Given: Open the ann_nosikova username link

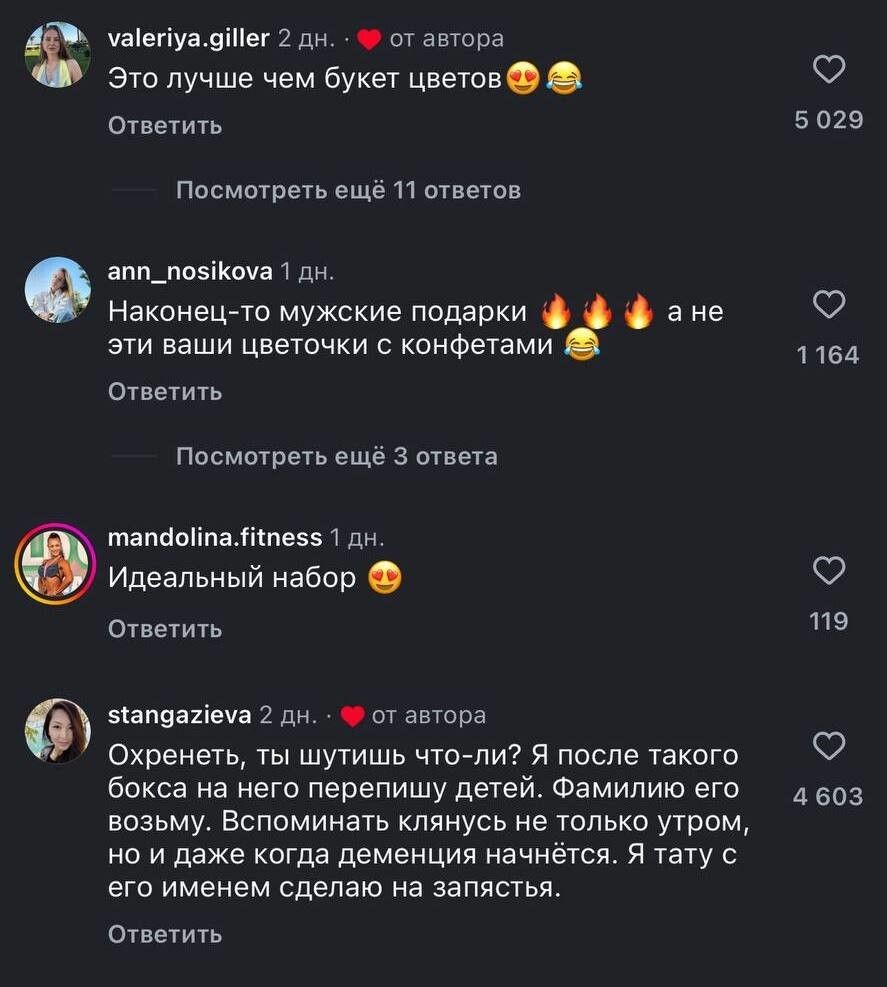Looking at the screenshot, I should click(189, 271).
